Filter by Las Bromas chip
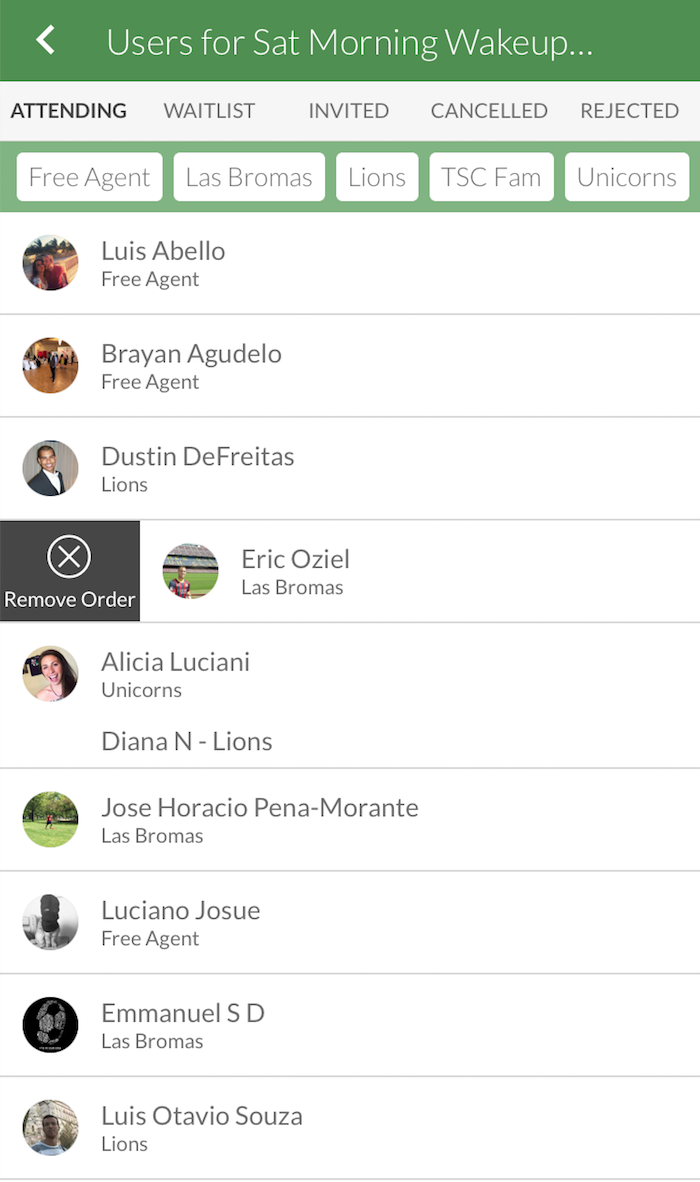 (x=249, y=177)
